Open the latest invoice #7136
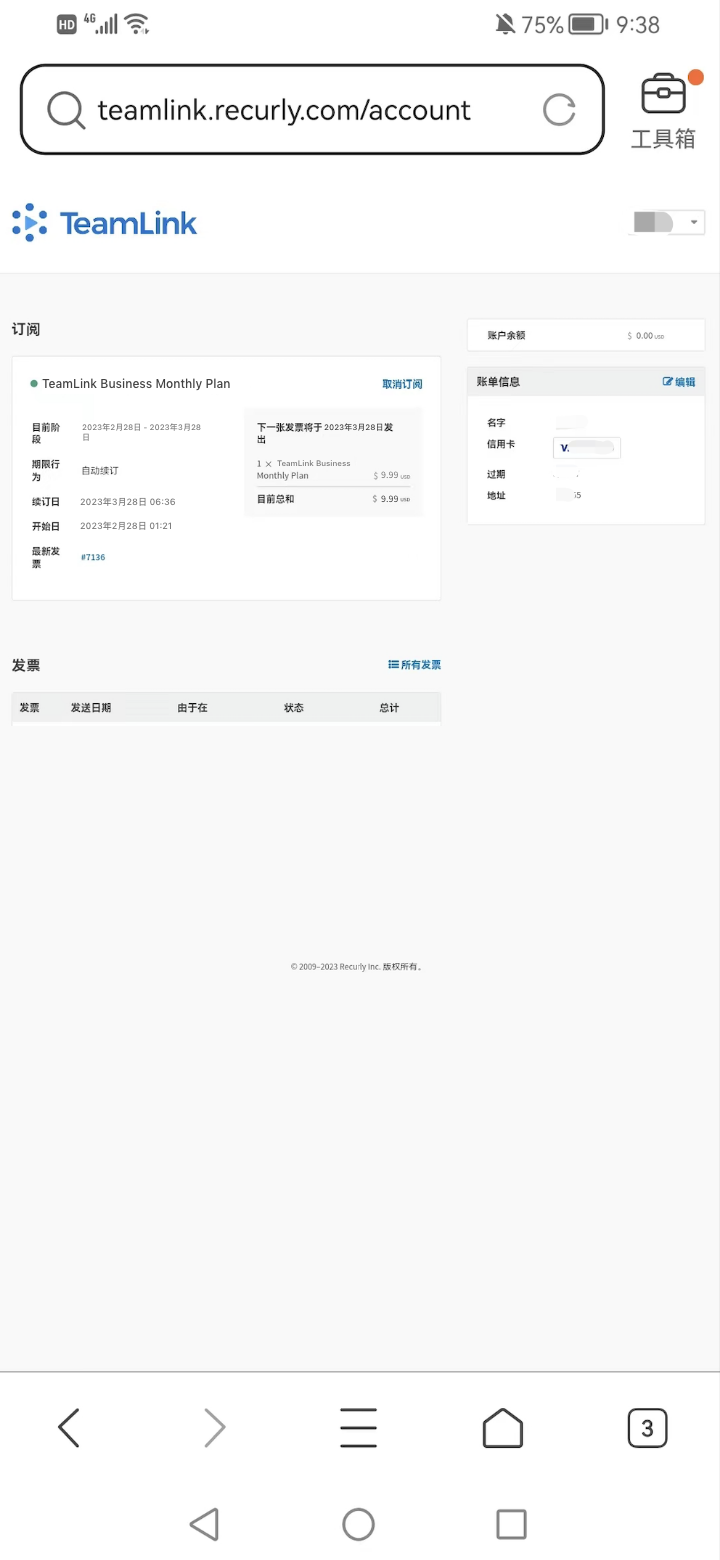The image size is (720, 1560). click(x=93, y=557)
